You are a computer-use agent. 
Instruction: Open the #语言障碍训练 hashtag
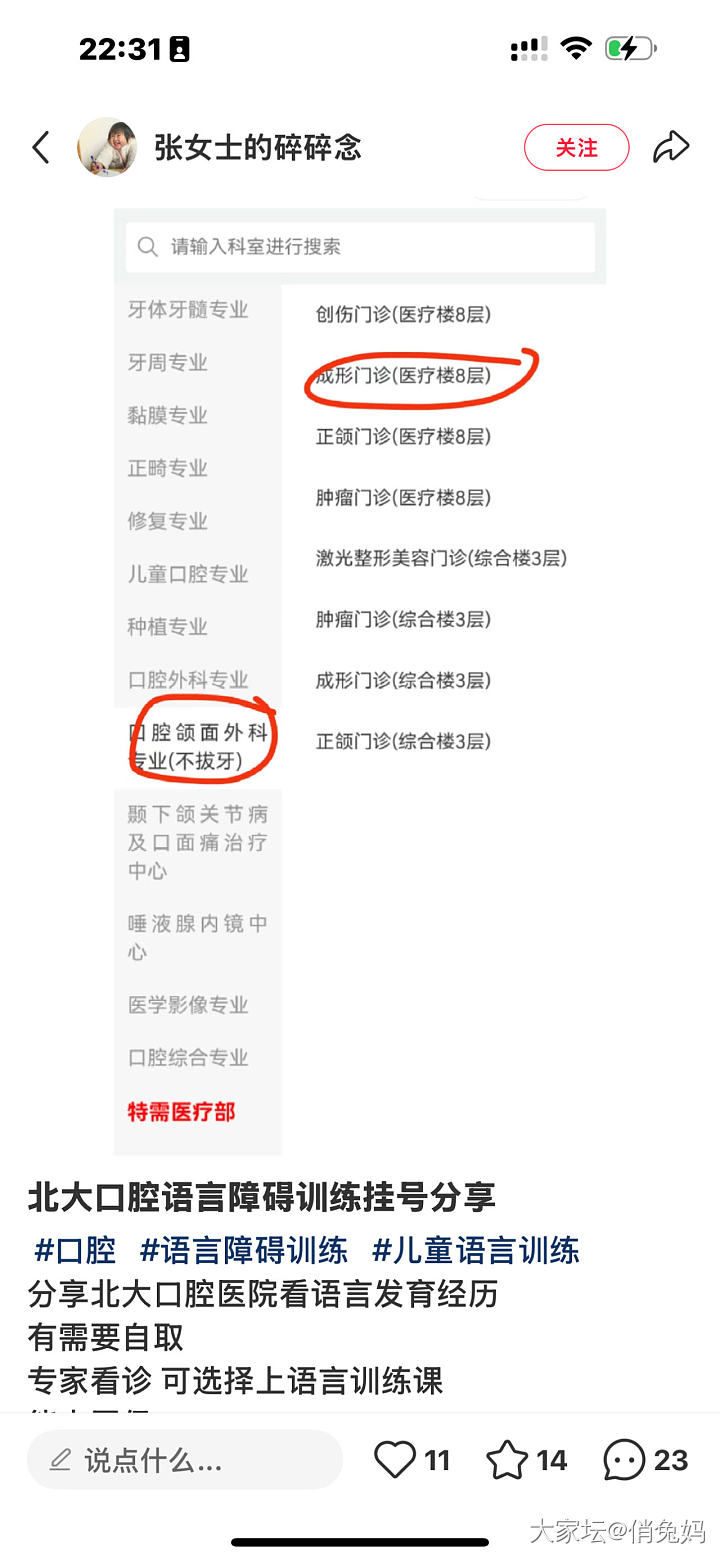point(244,1250)
